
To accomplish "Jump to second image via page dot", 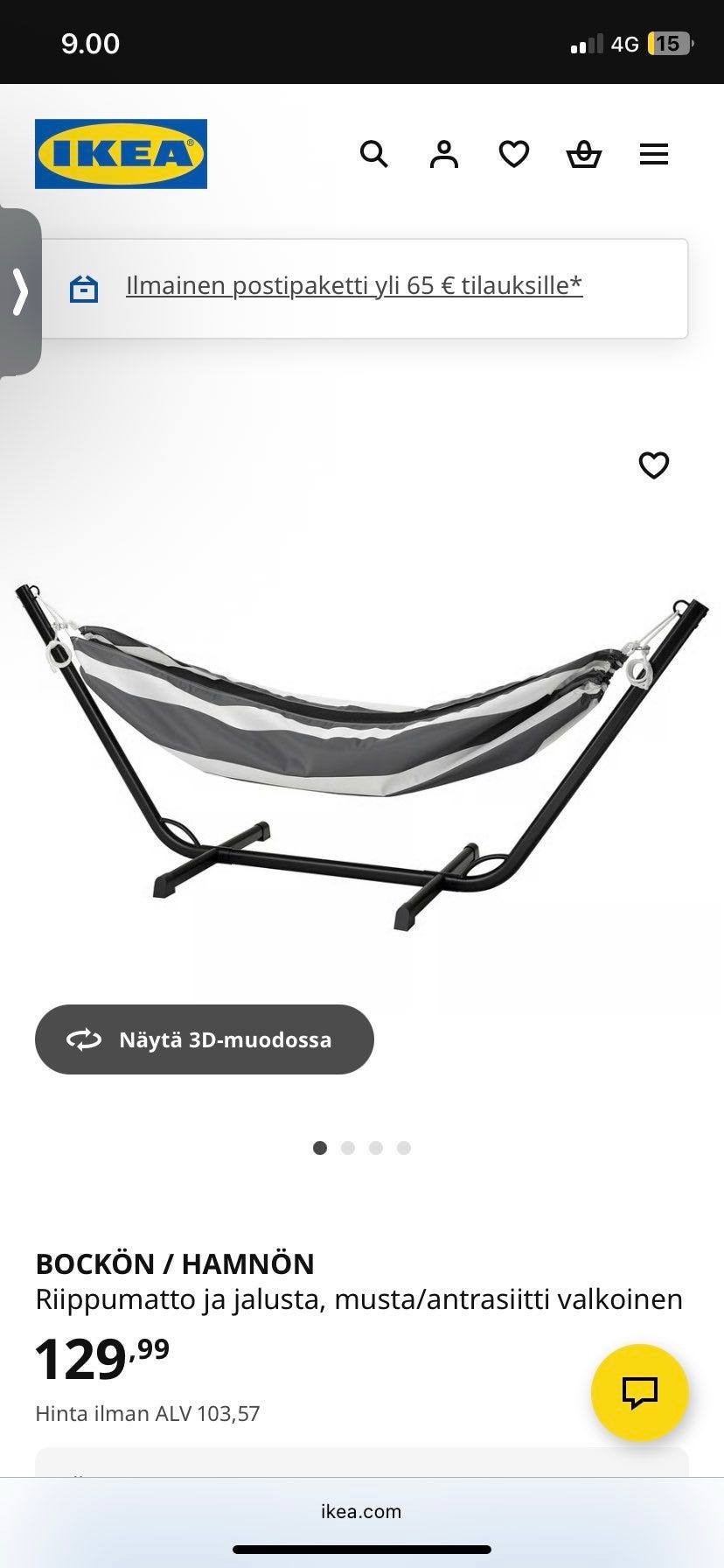I will click(348, 1148).
